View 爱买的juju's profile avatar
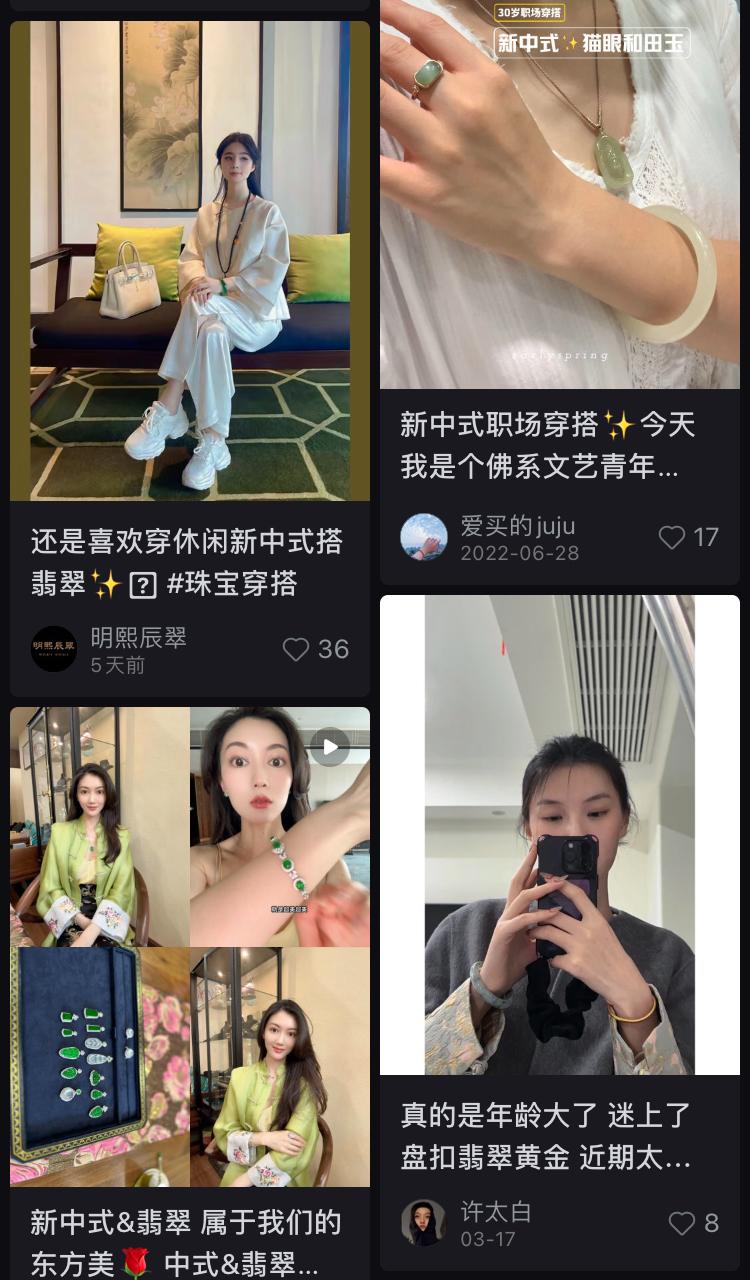This screenshot has height=1280, width=750. click(424, 537)
